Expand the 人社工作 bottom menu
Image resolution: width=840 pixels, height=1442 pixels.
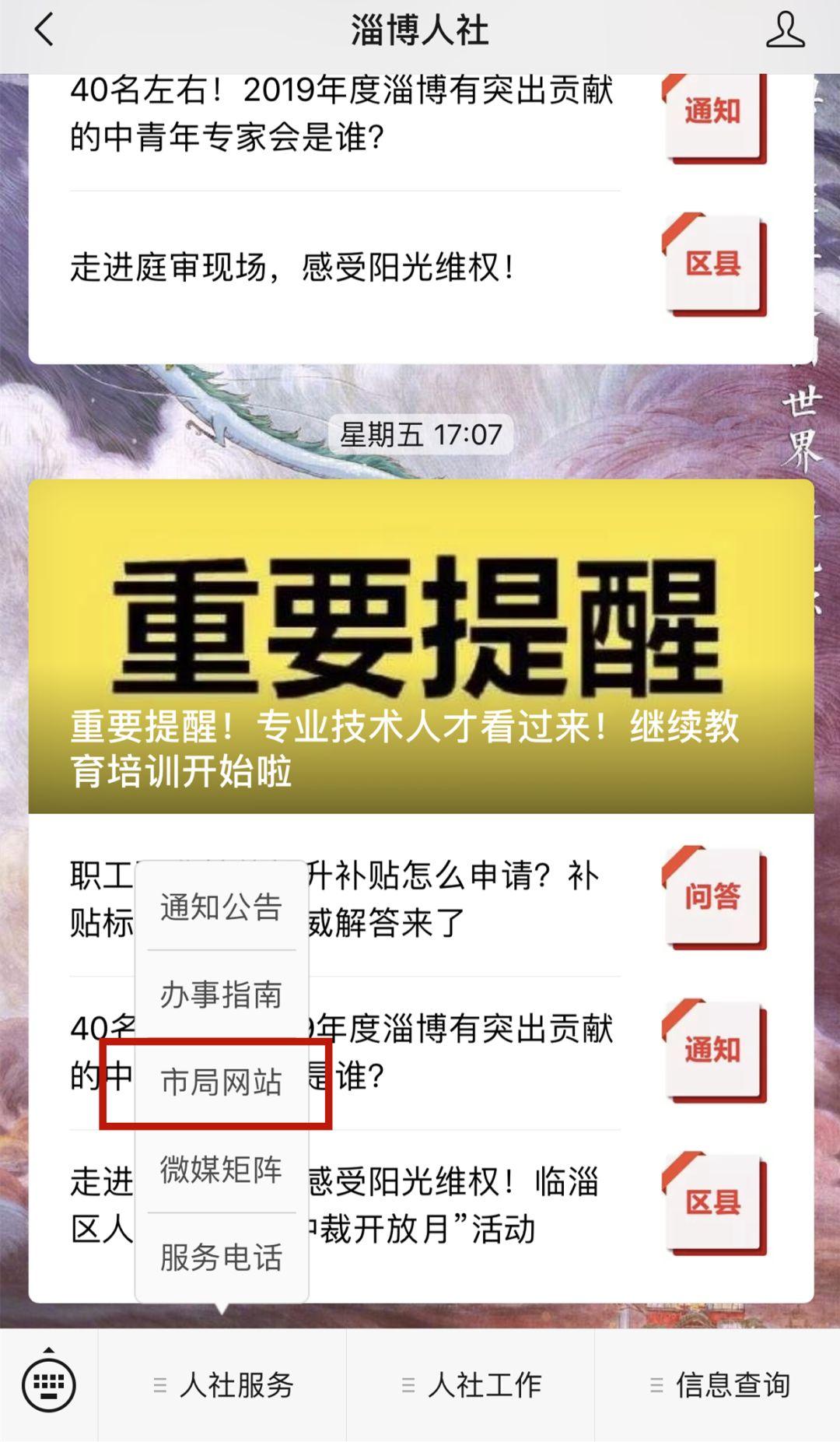pos(471,1384)
